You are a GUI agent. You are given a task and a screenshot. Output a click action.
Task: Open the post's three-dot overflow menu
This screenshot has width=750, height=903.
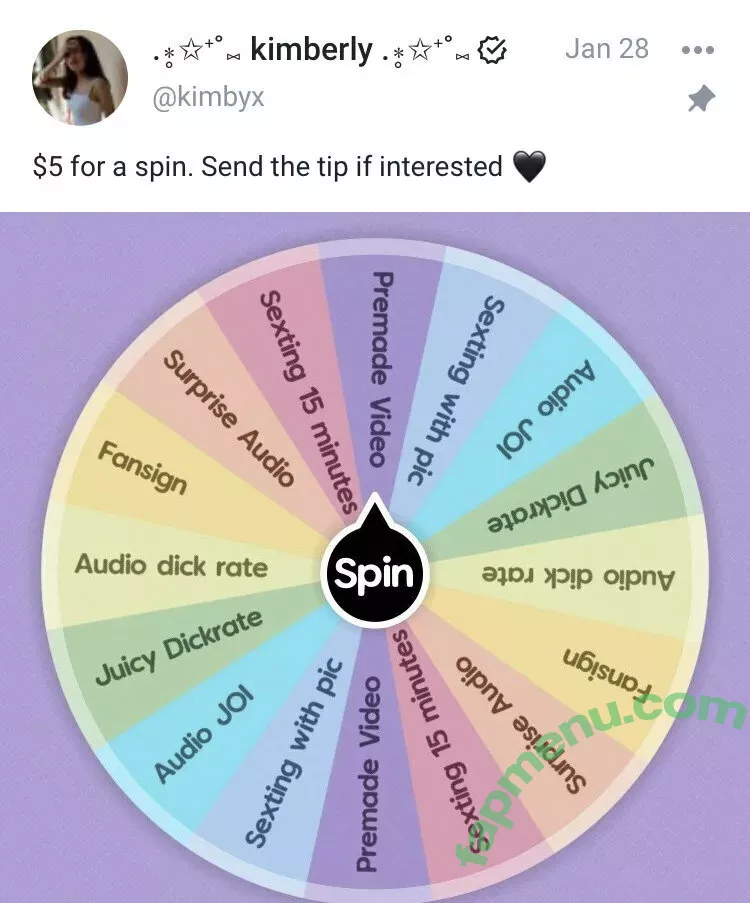click(697, 50)
